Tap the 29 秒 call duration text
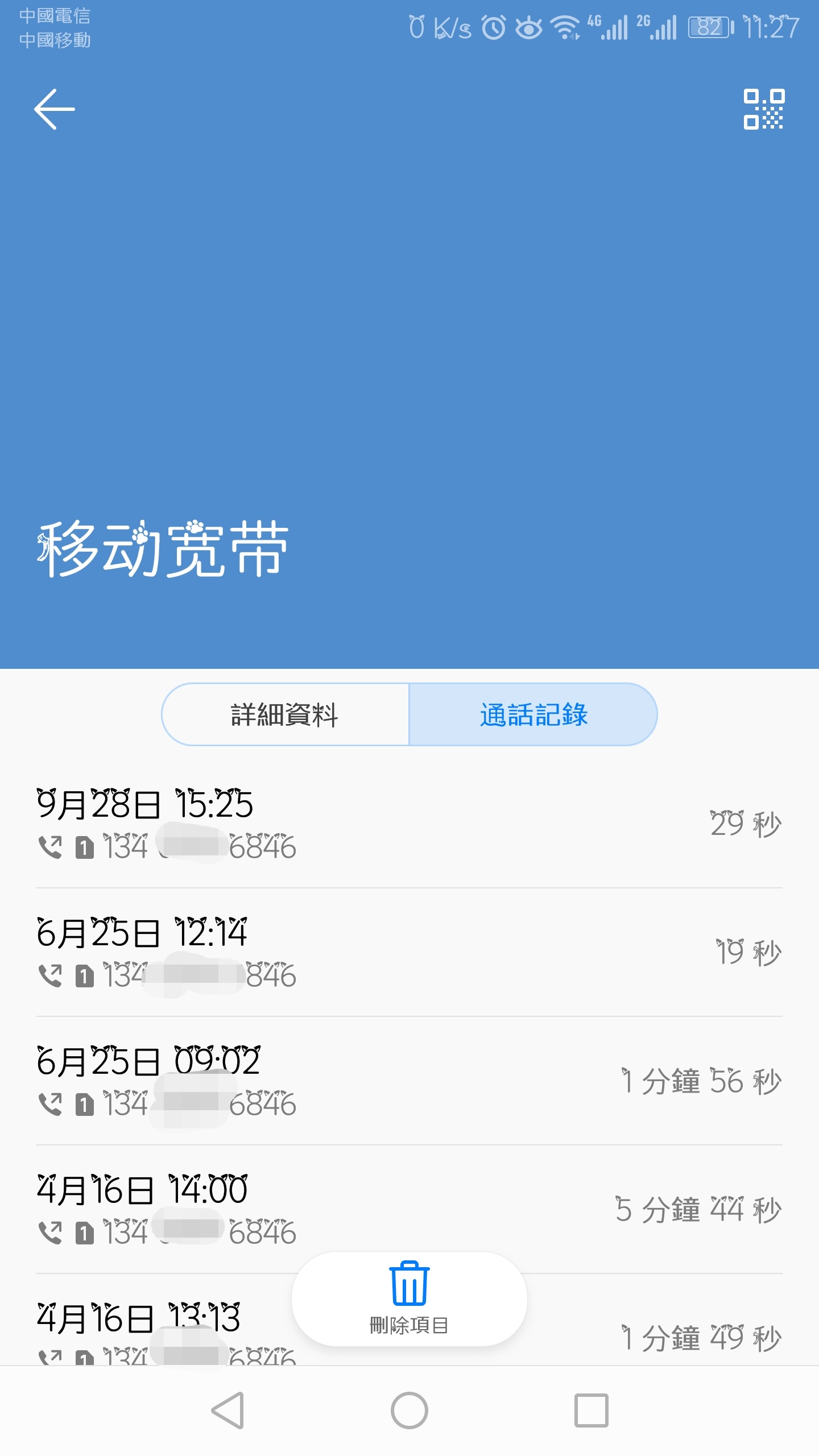819x1456 pixels. [745, 821]
